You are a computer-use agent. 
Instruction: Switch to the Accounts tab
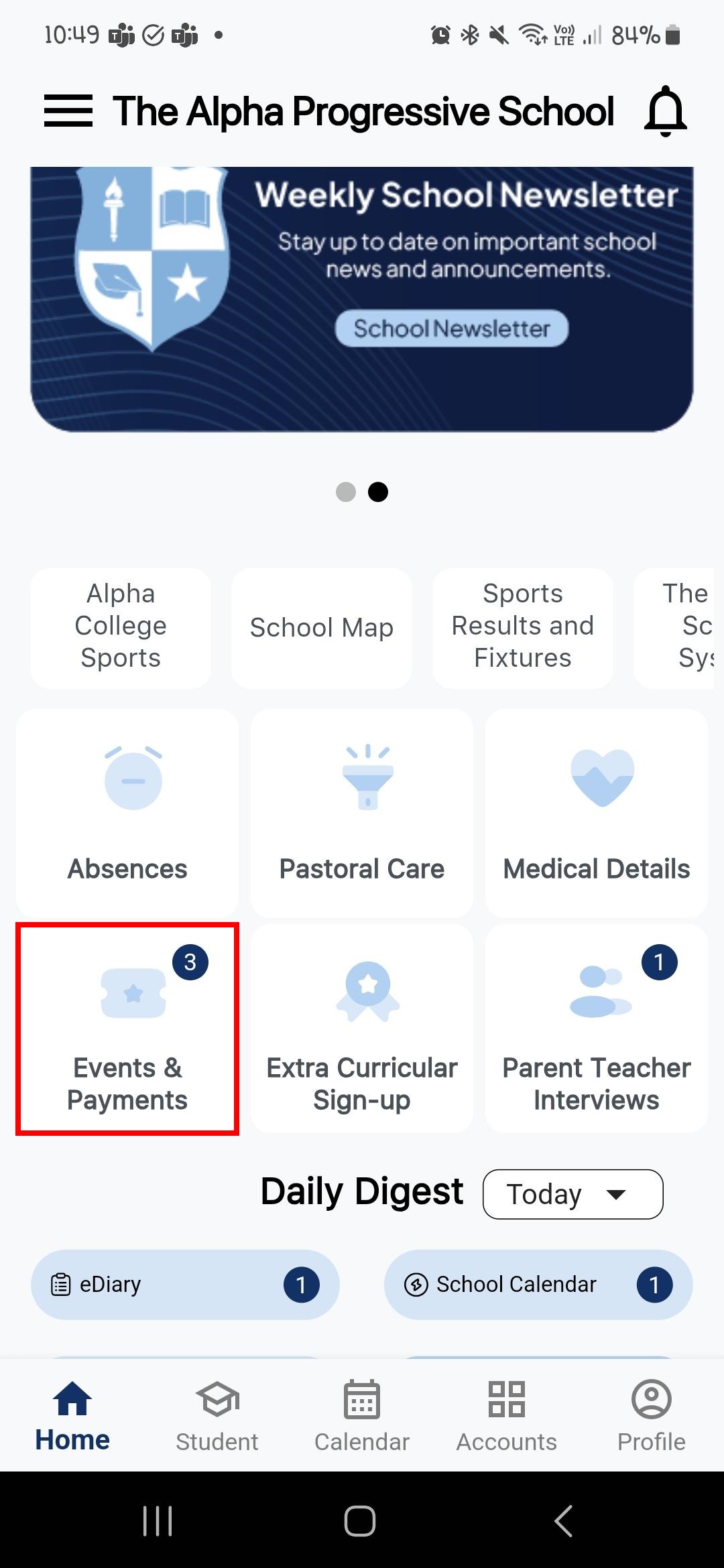coord(507,1415)
